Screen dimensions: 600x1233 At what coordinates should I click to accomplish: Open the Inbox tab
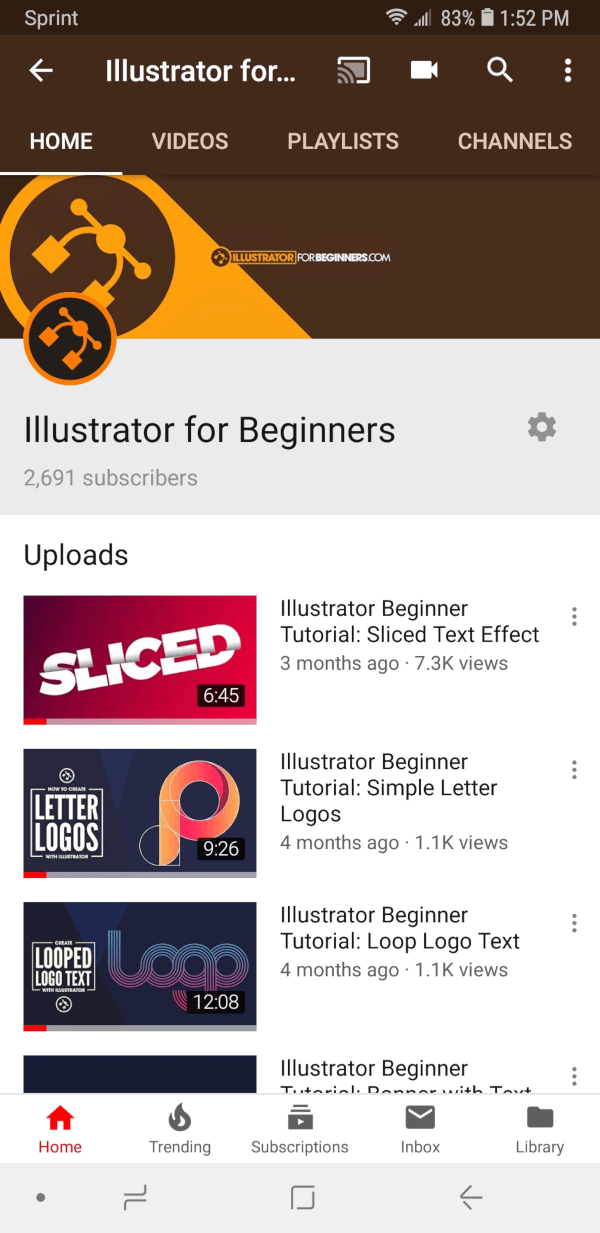tap(420, 1129)
